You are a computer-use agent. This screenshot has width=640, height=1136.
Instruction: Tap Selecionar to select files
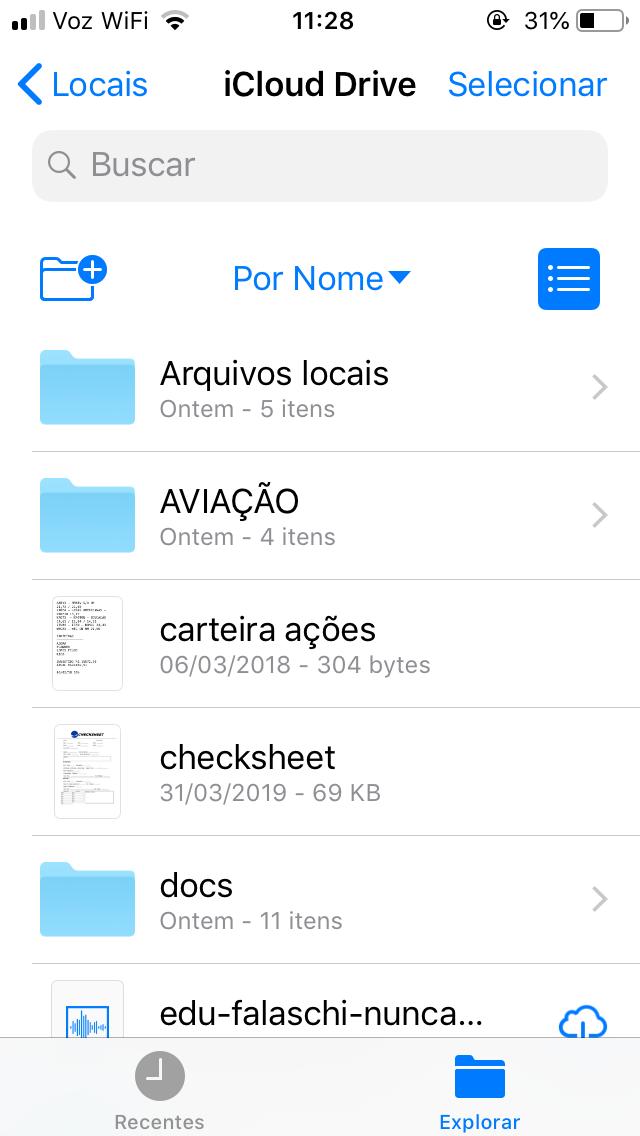[x=527, y=85]
